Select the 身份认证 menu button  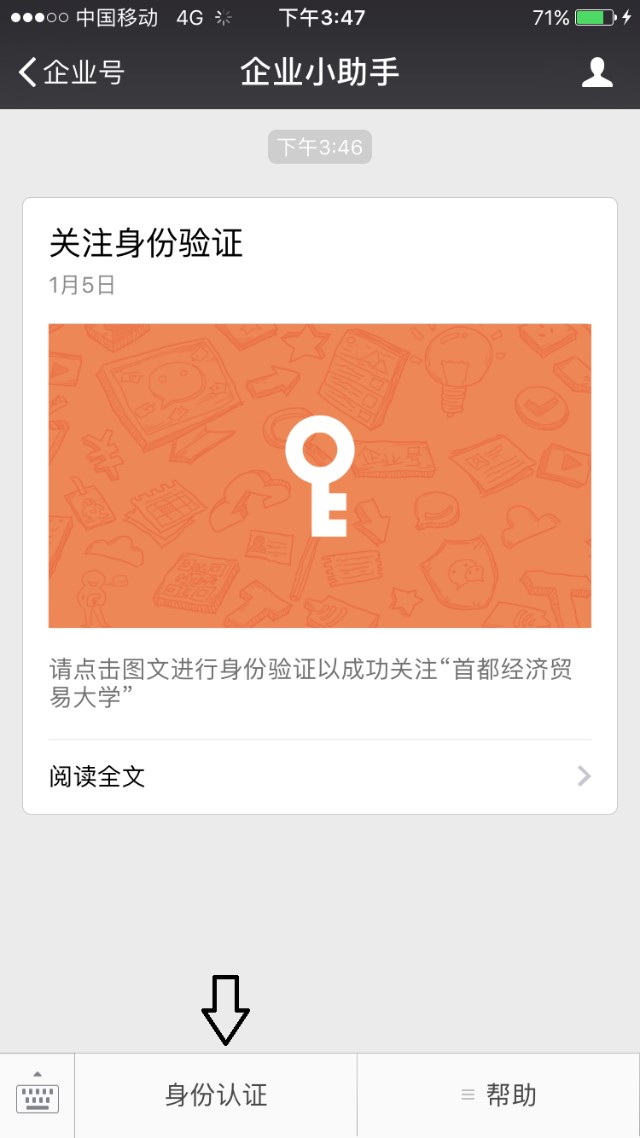point(216,1095)
